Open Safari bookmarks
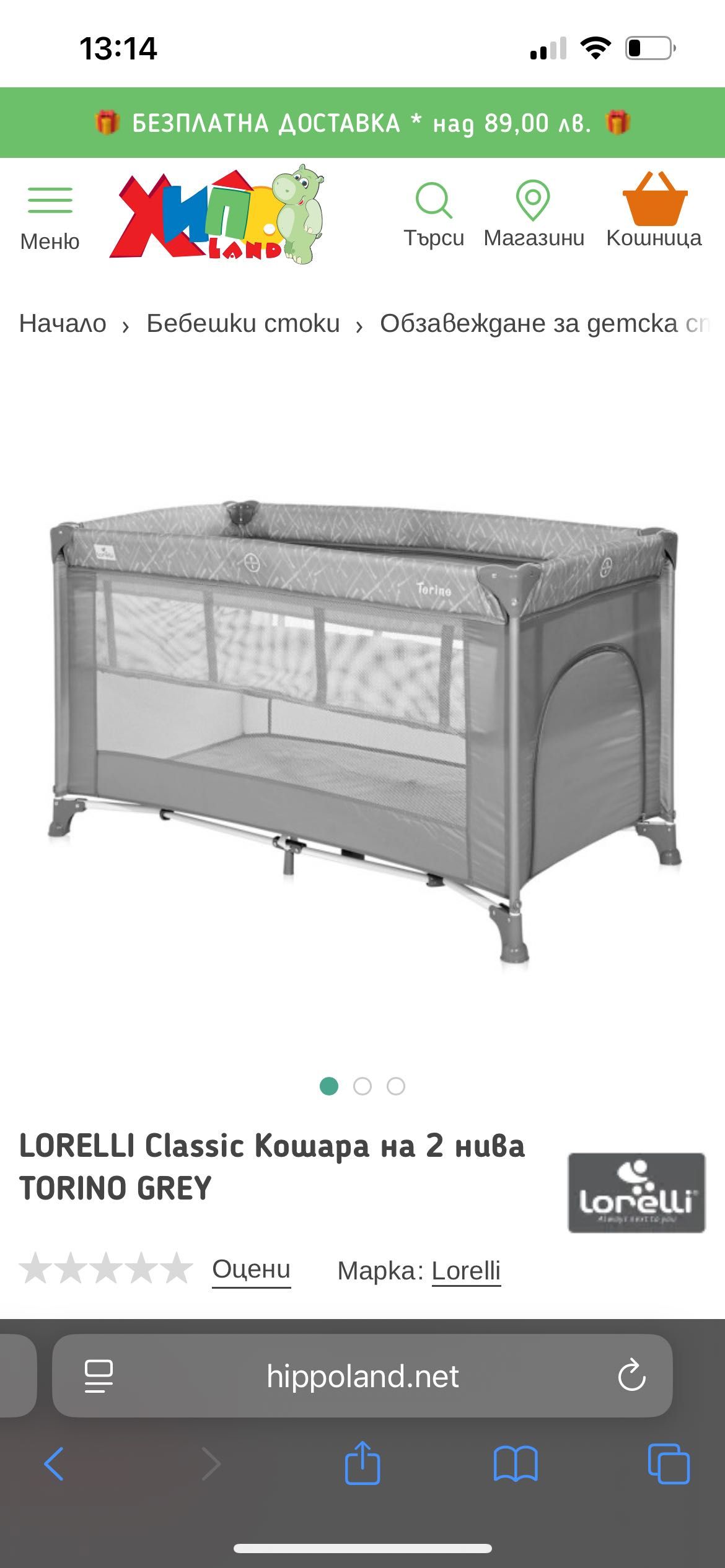 (x=516, y=1465)
